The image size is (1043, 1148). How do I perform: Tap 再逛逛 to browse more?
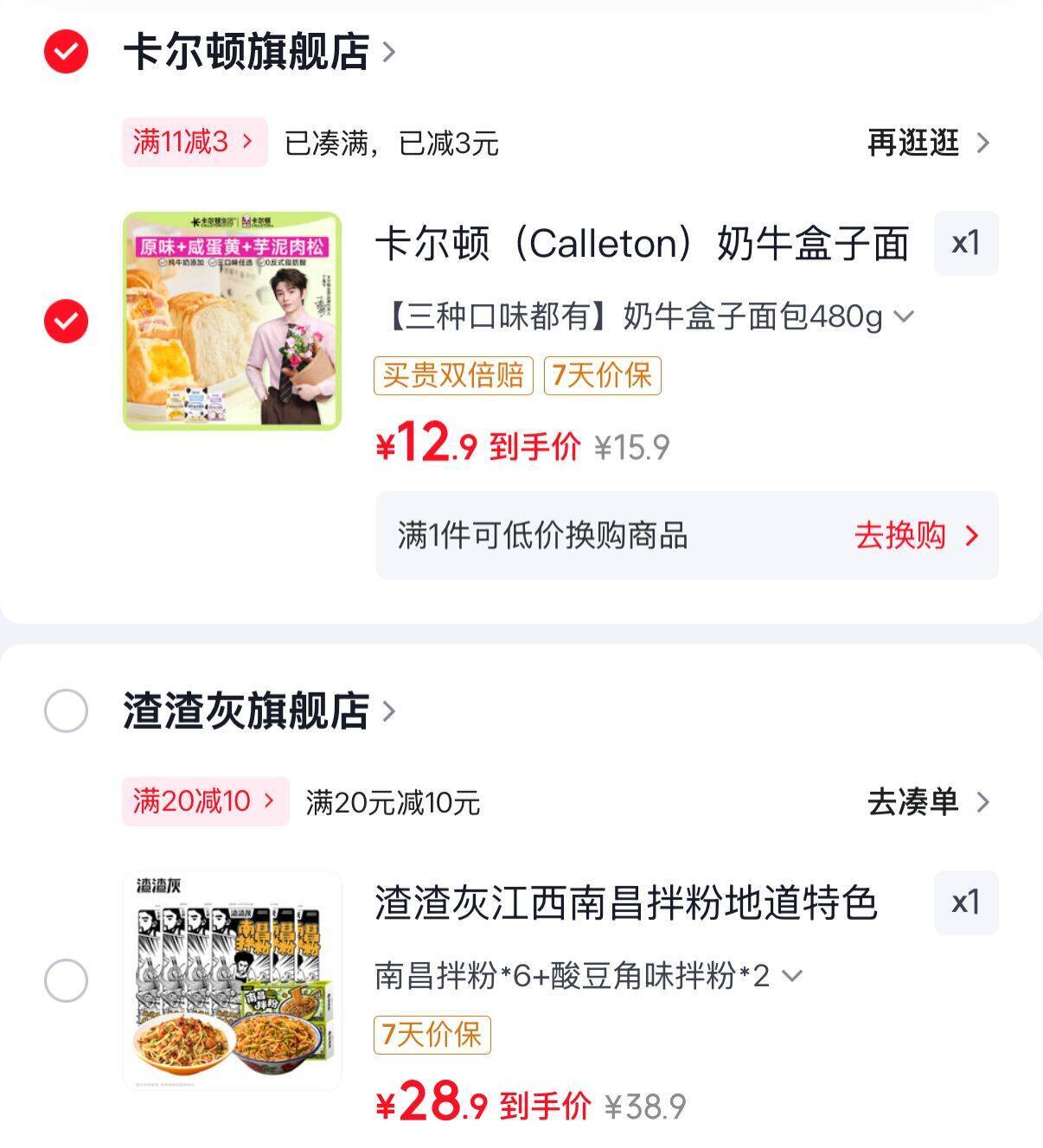pyautogui.click(x=927, y=143)
